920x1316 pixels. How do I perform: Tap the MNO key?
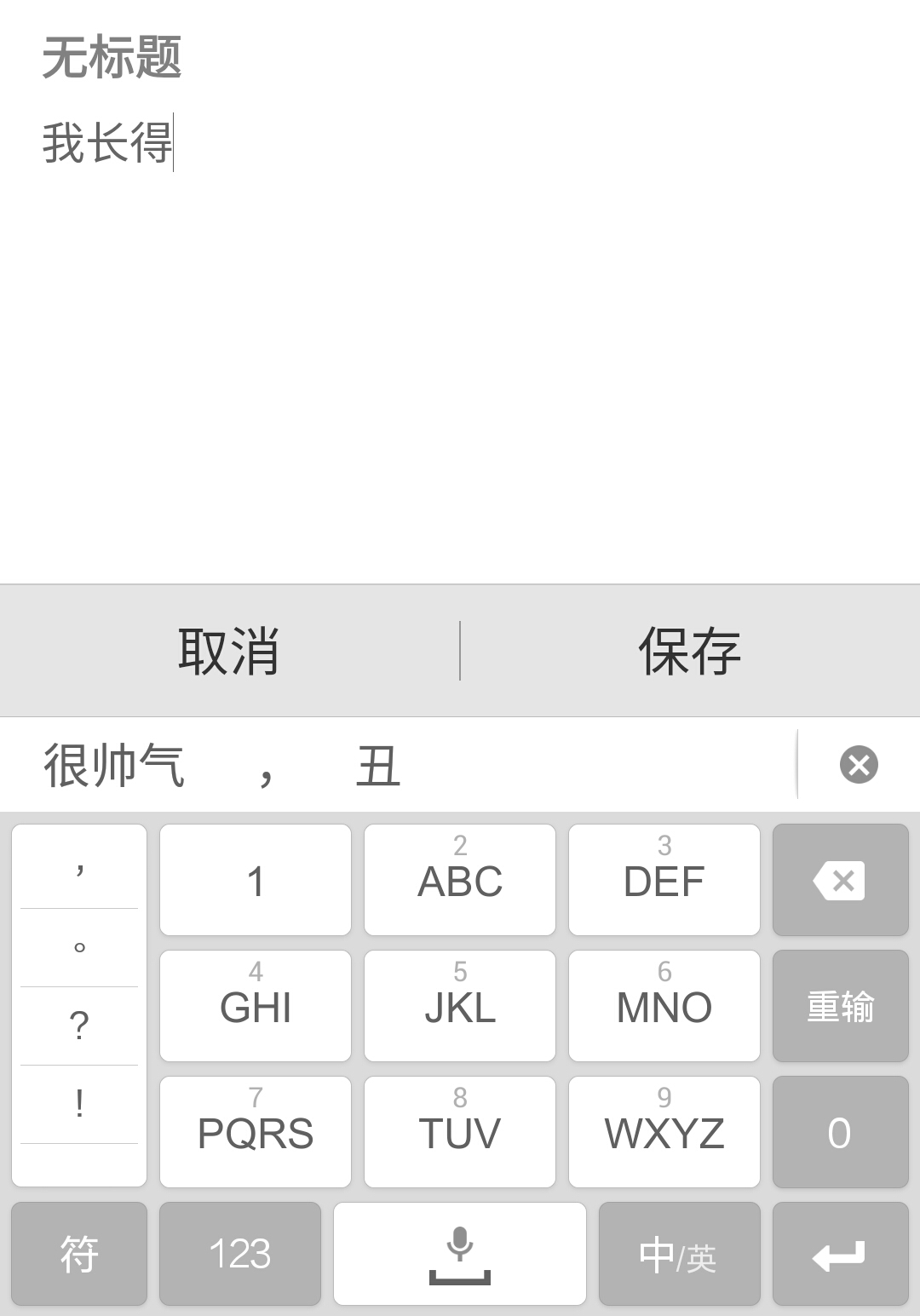tap(664, 1006)
